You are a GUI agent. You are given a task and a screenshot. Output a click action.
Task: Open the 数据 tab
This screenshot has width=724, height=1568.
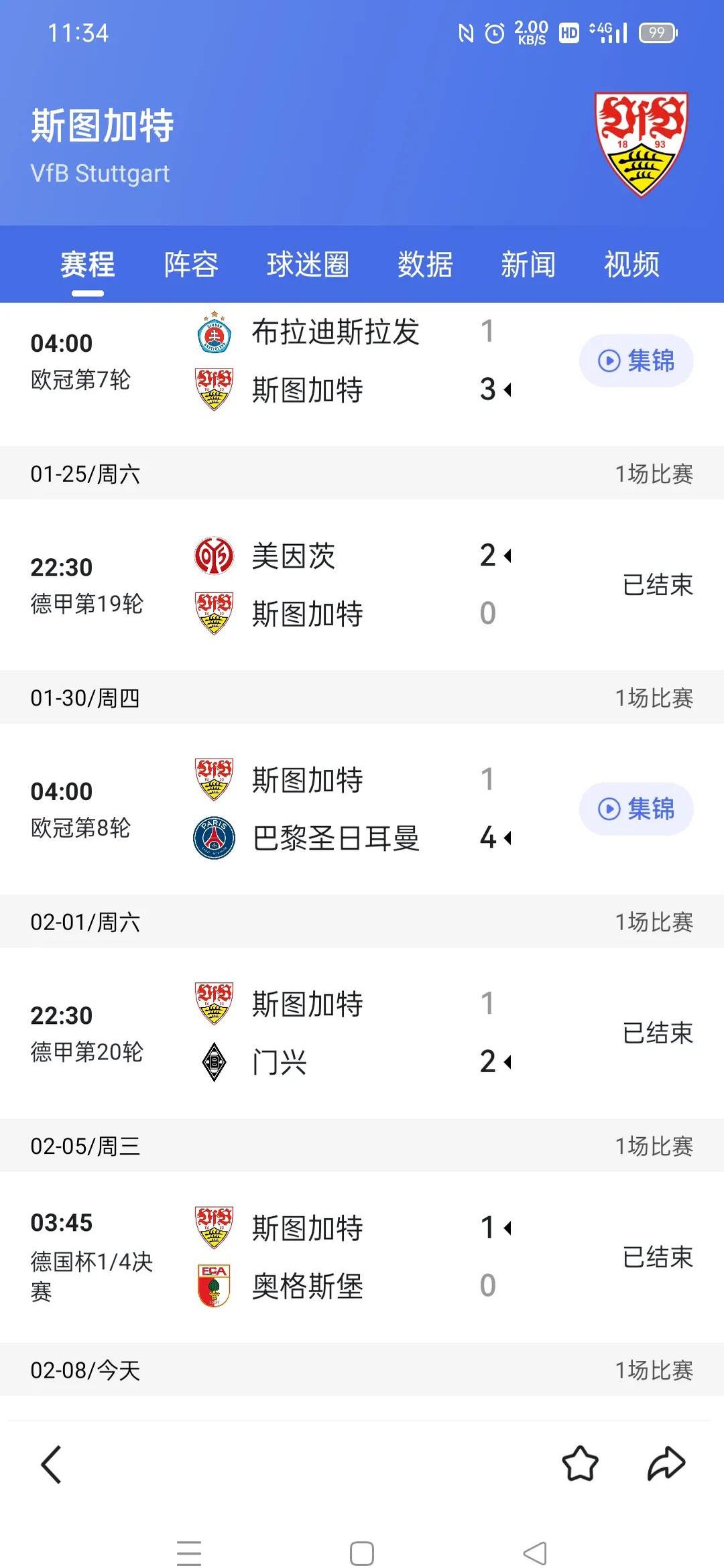tap(425, 264)
